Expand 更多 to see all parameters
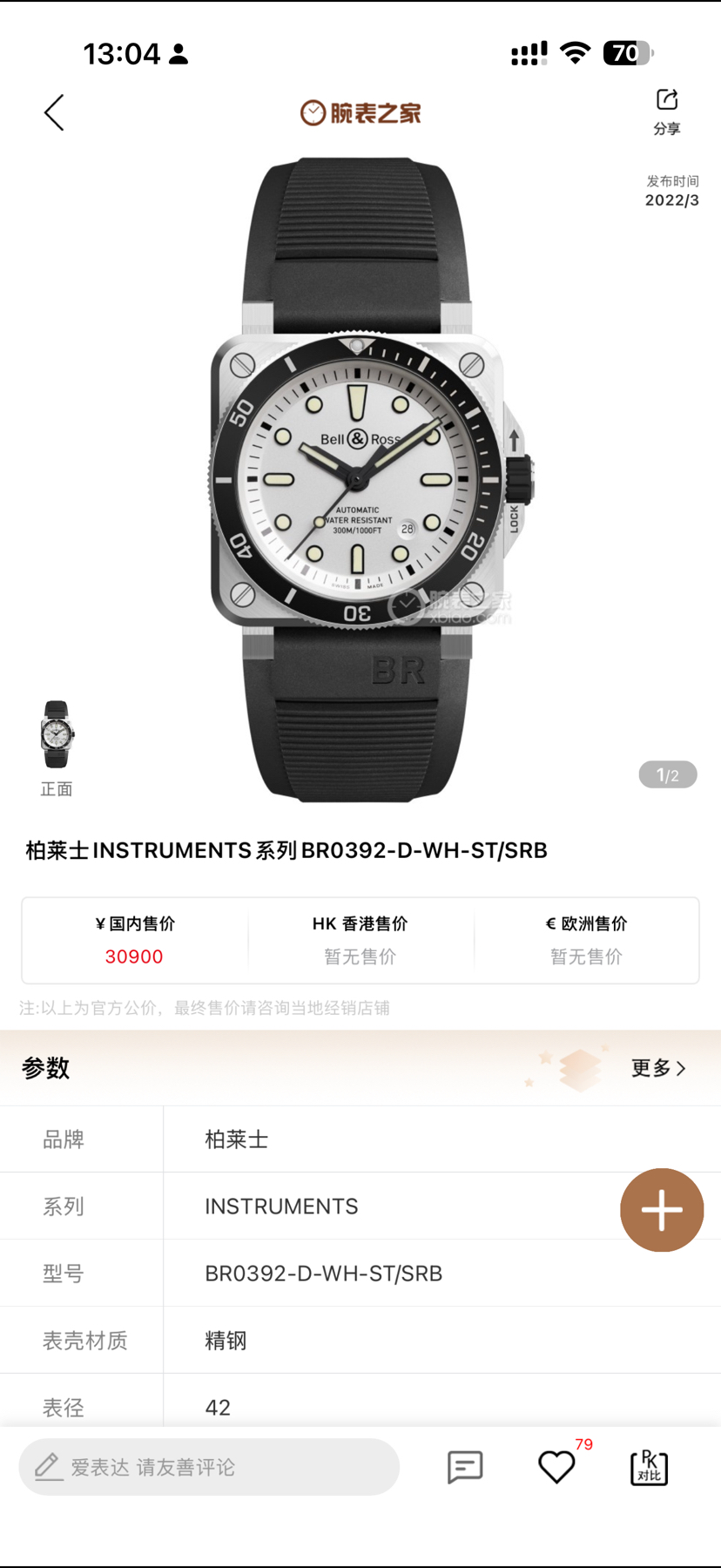This screenshot has width=721, height=1568. click(x=658, y=1068)
